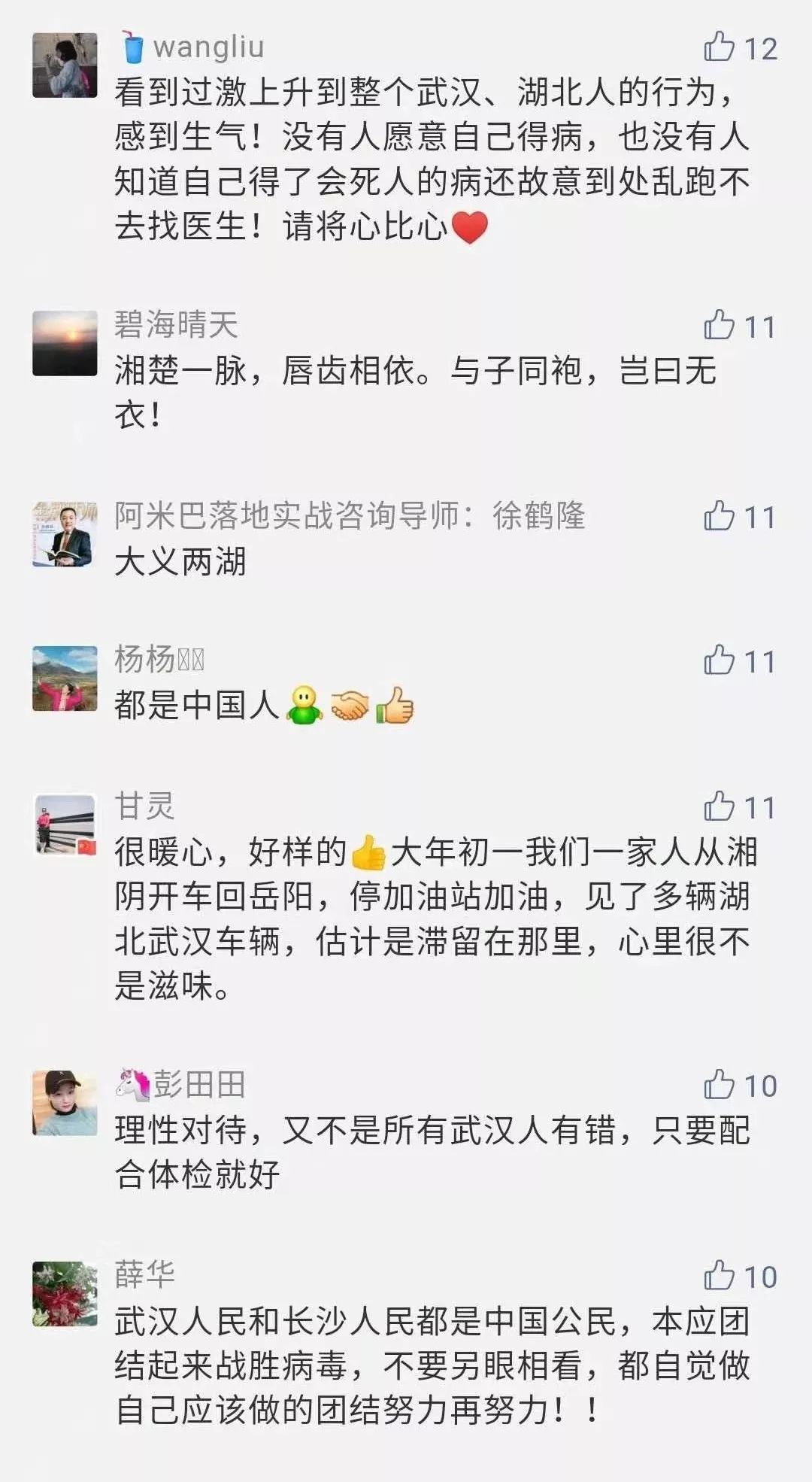The width and height of the screenshot is (812, 1482).
Task: Tap the like icon on 甘灵's comment
Action: [720, 806]
